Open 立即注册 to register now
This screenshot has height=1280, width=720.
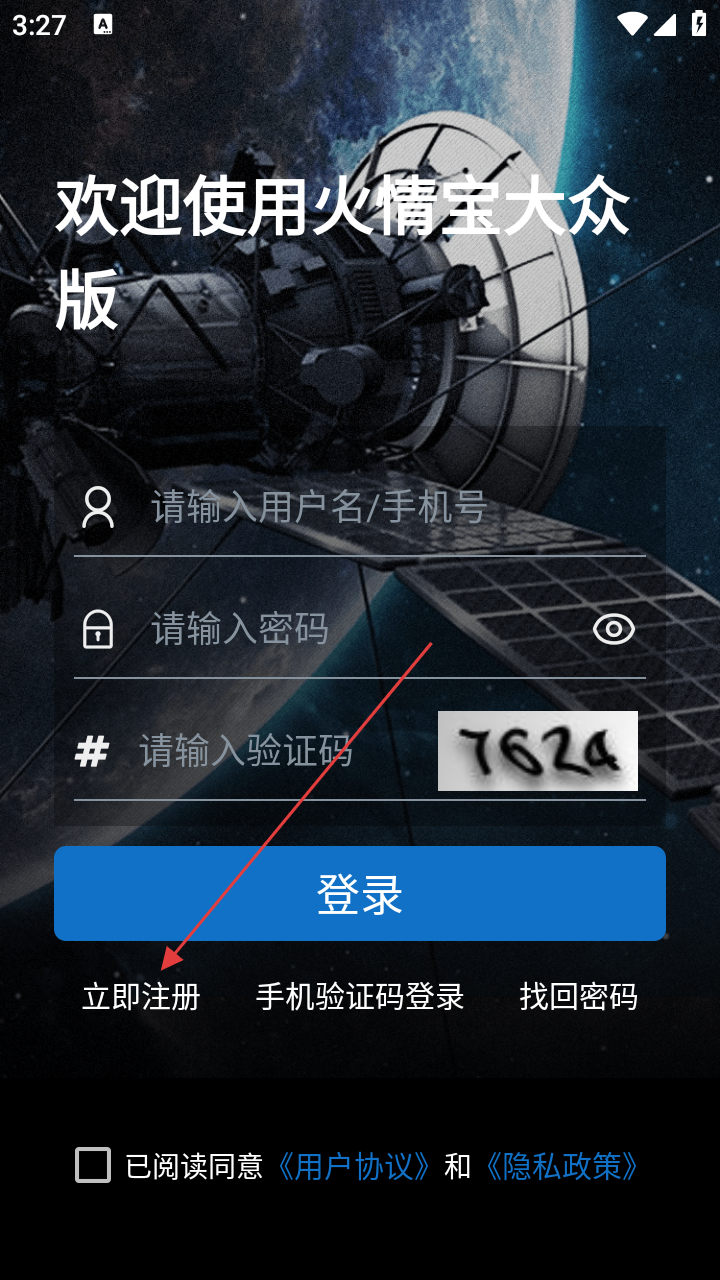[x=141, y=997]
